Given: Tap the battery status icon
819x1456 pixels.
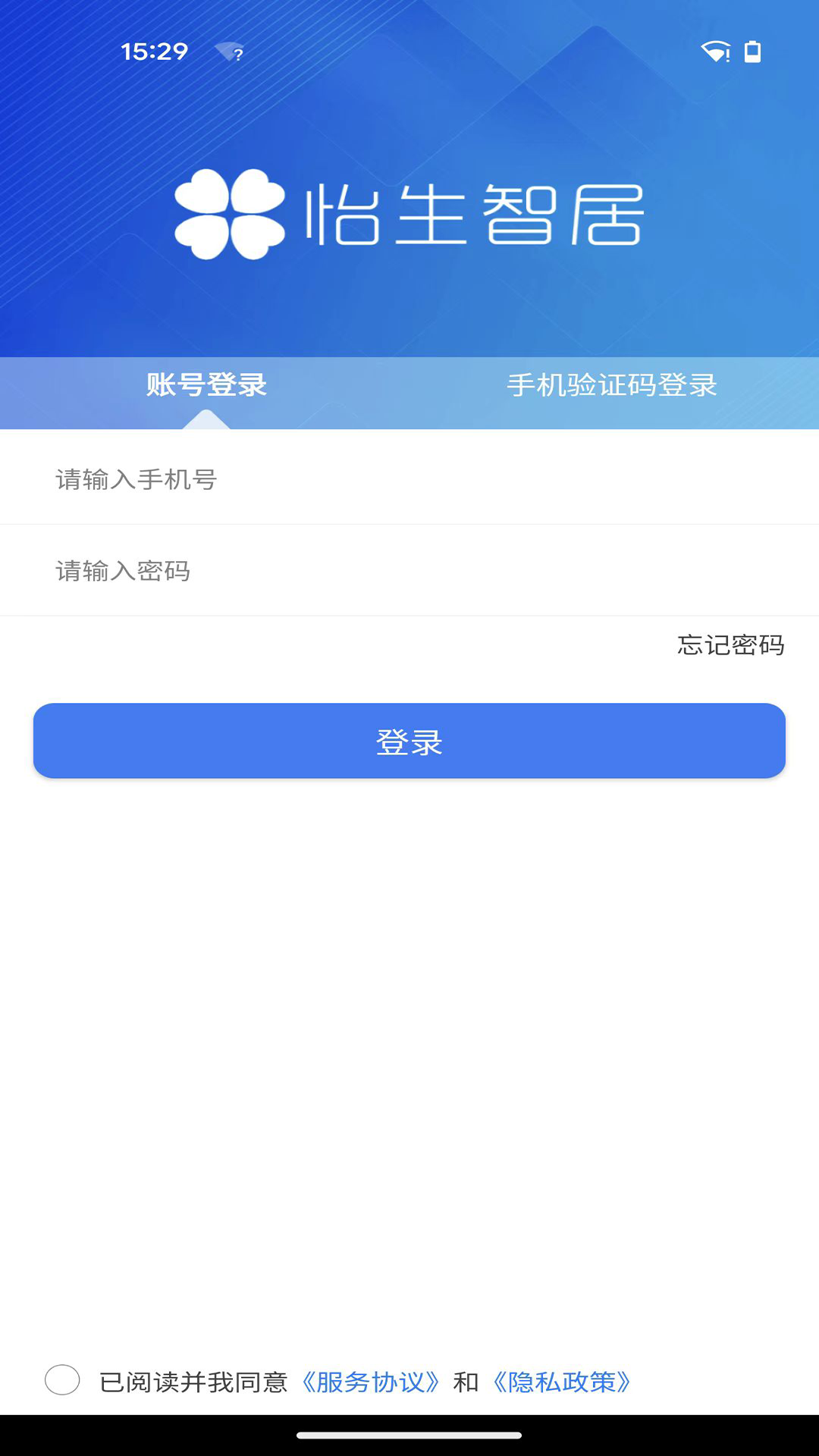Looking at the screenshot, I should coord(753,52).
